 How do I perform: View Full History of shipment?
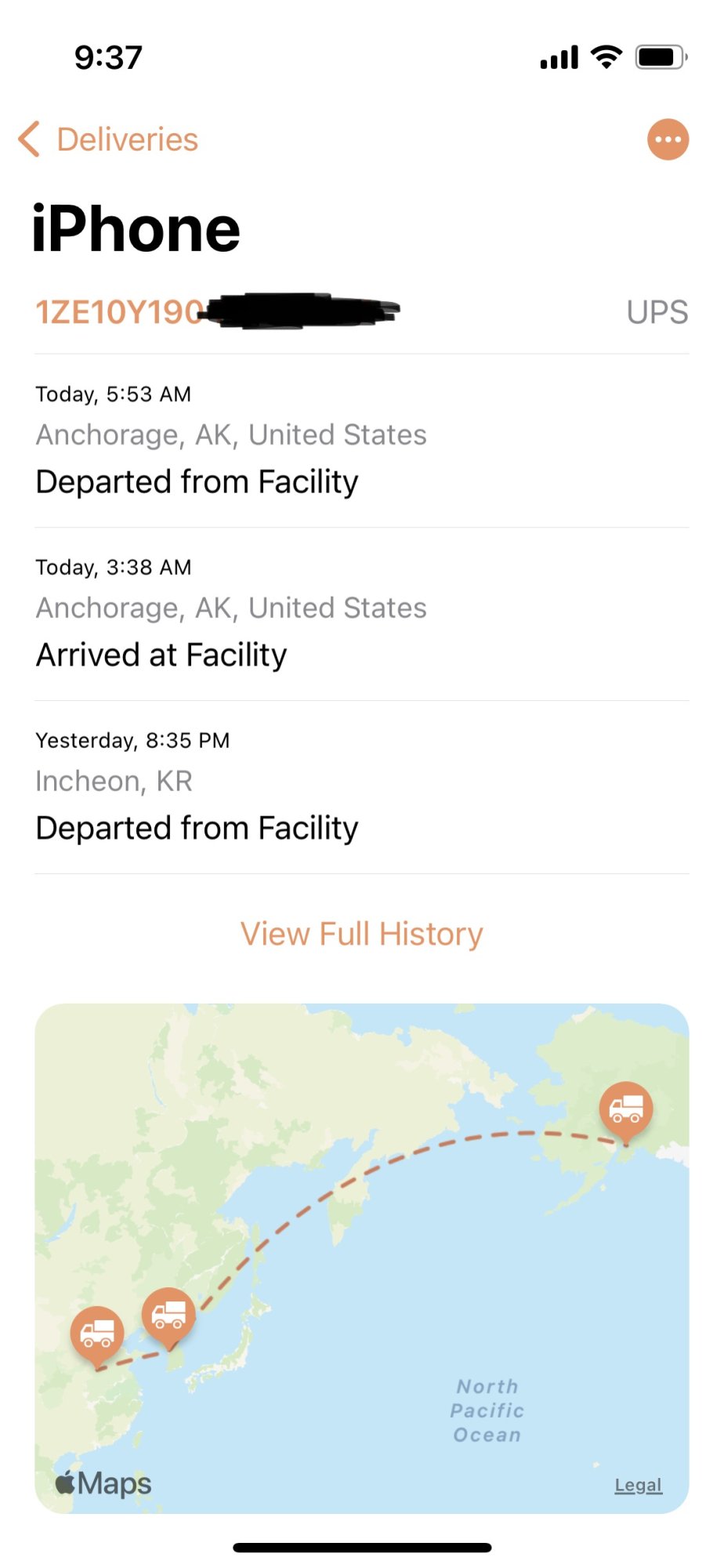pyautogui.click(x=361, y=934)
